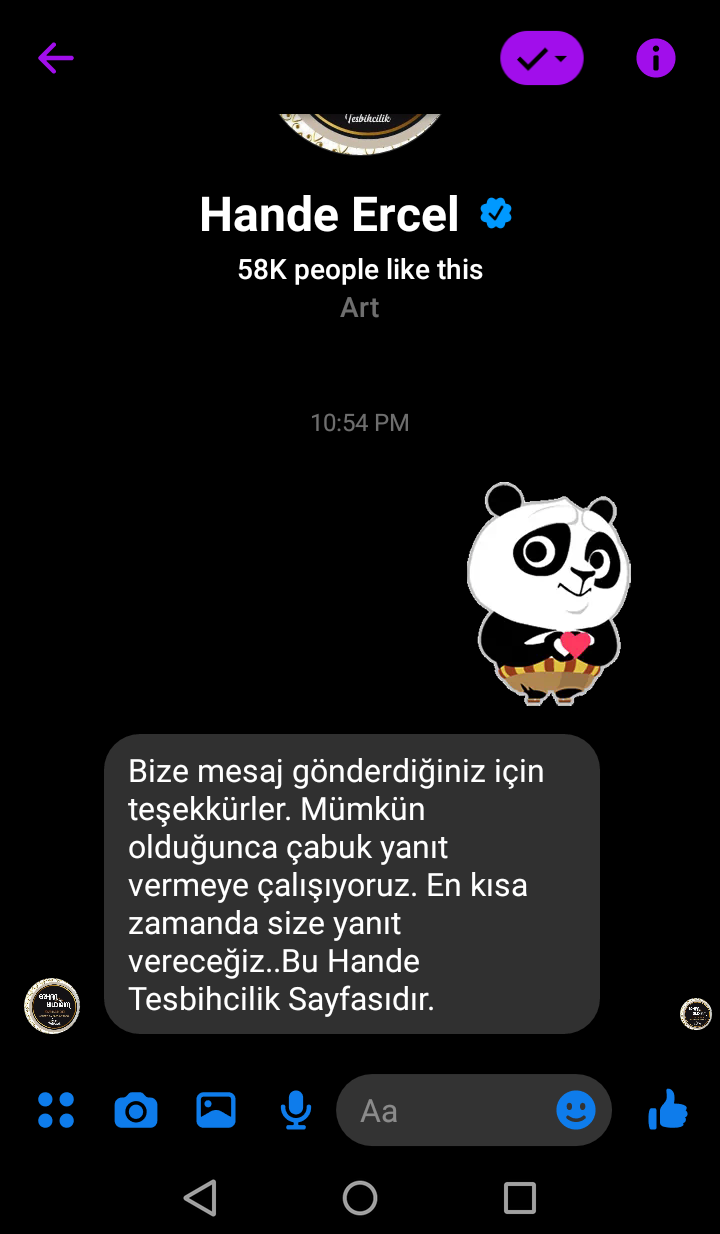Open more actions four-dot menu
The image size is (720, 1234).
[x=56, y=1110]
